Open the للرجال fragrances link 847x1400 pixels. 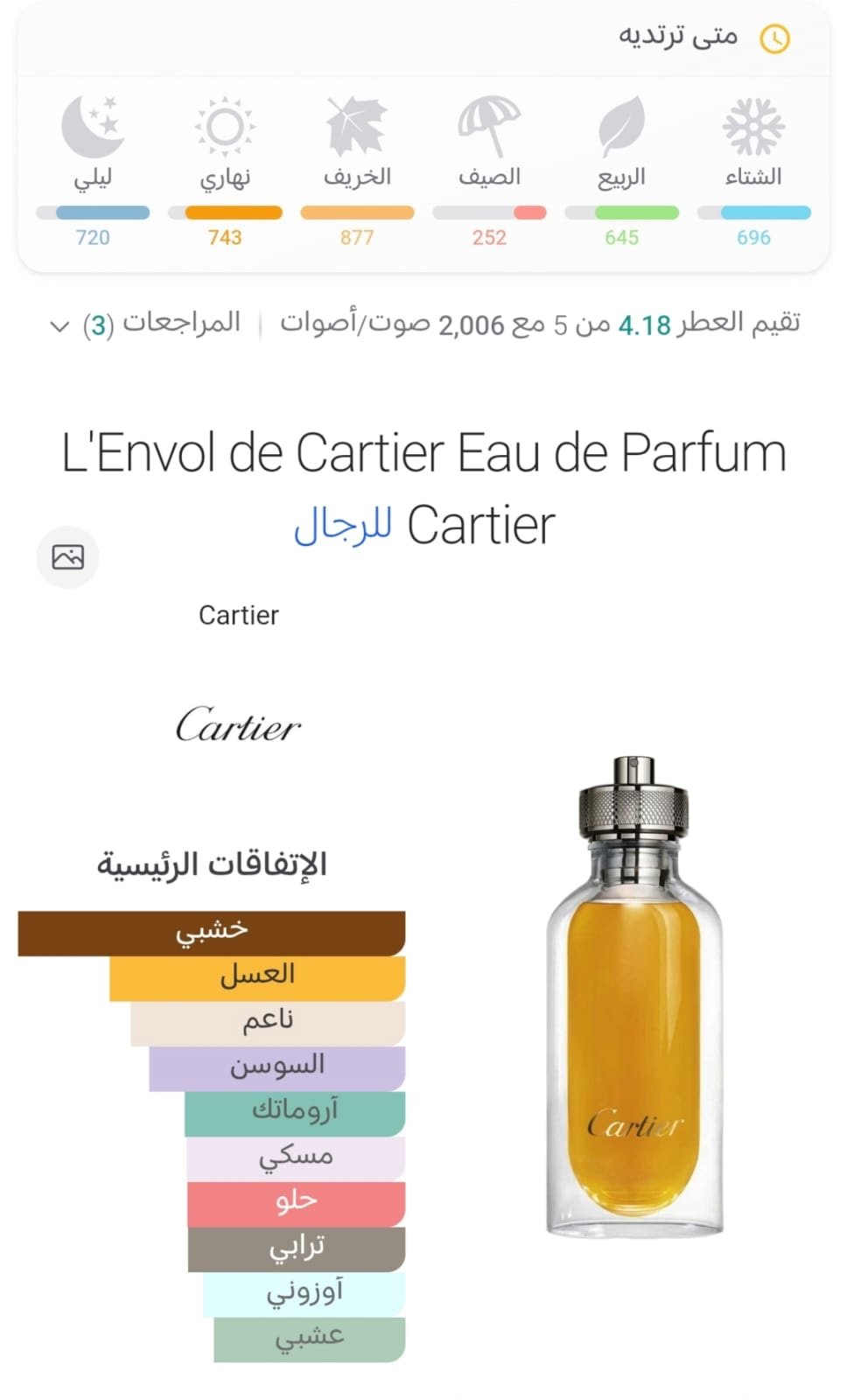click(x=342, y=526)
